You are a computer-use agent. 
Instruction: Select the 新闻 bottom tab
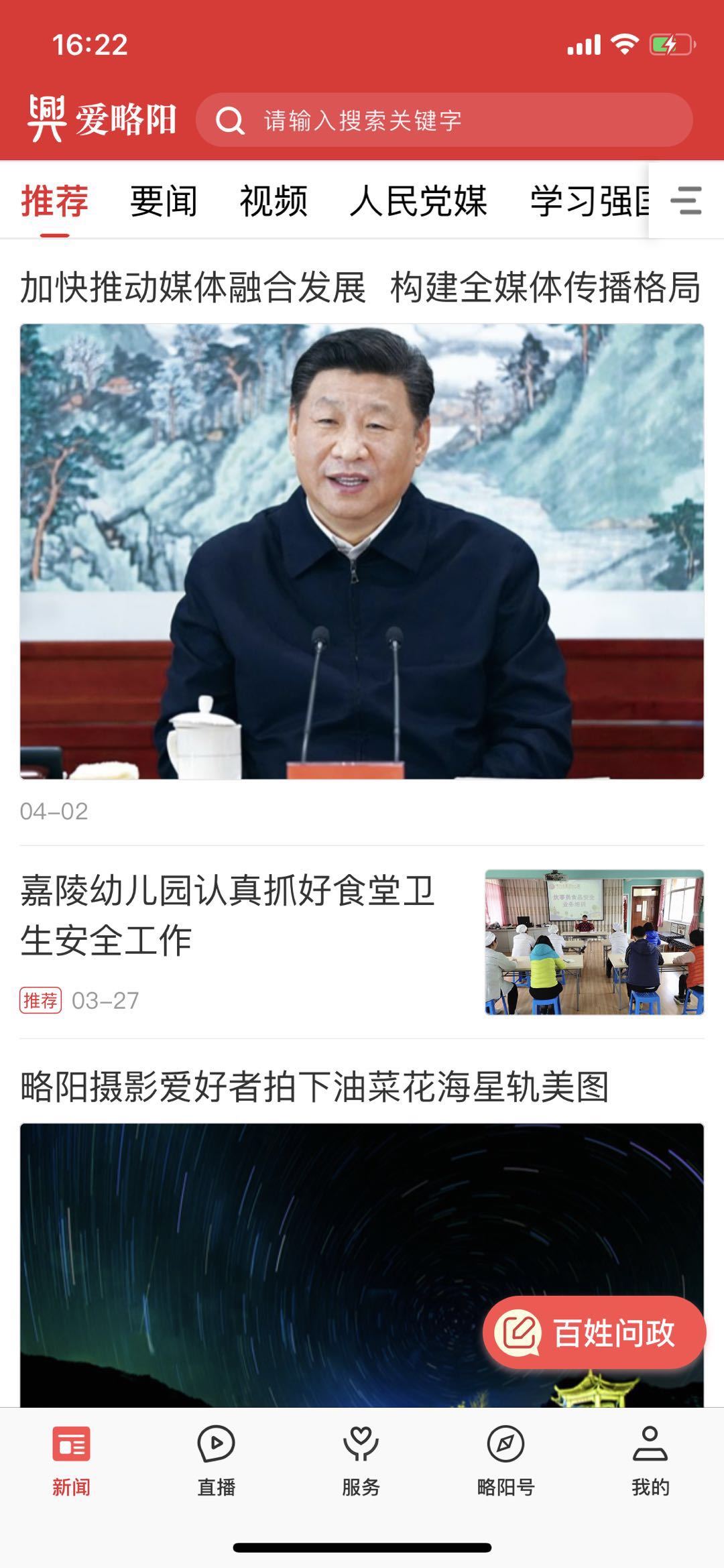coord(71,1461)
